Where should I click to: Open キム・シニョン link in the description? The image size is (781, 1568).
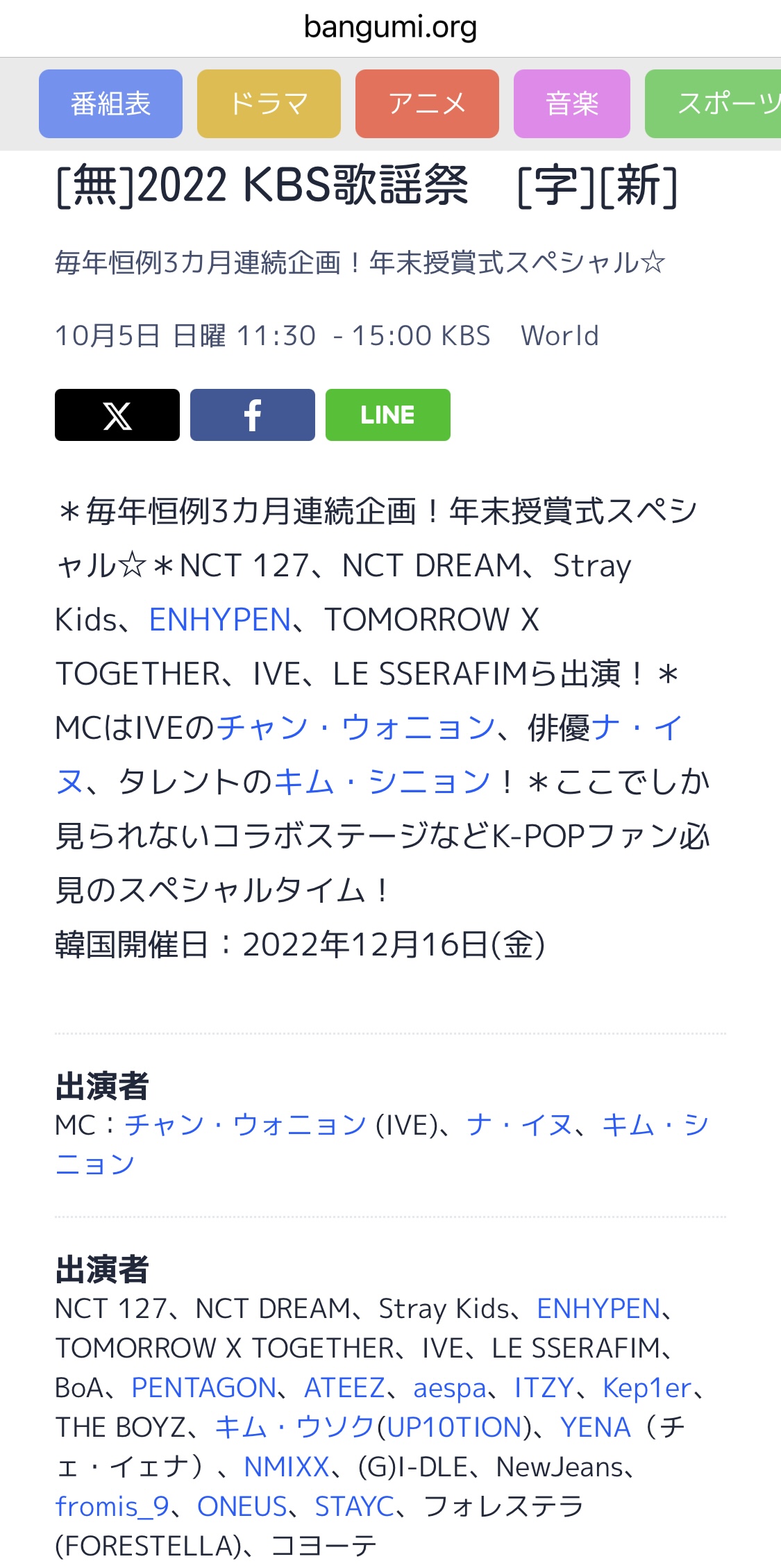pyautogui.click(x=383, y=782)
